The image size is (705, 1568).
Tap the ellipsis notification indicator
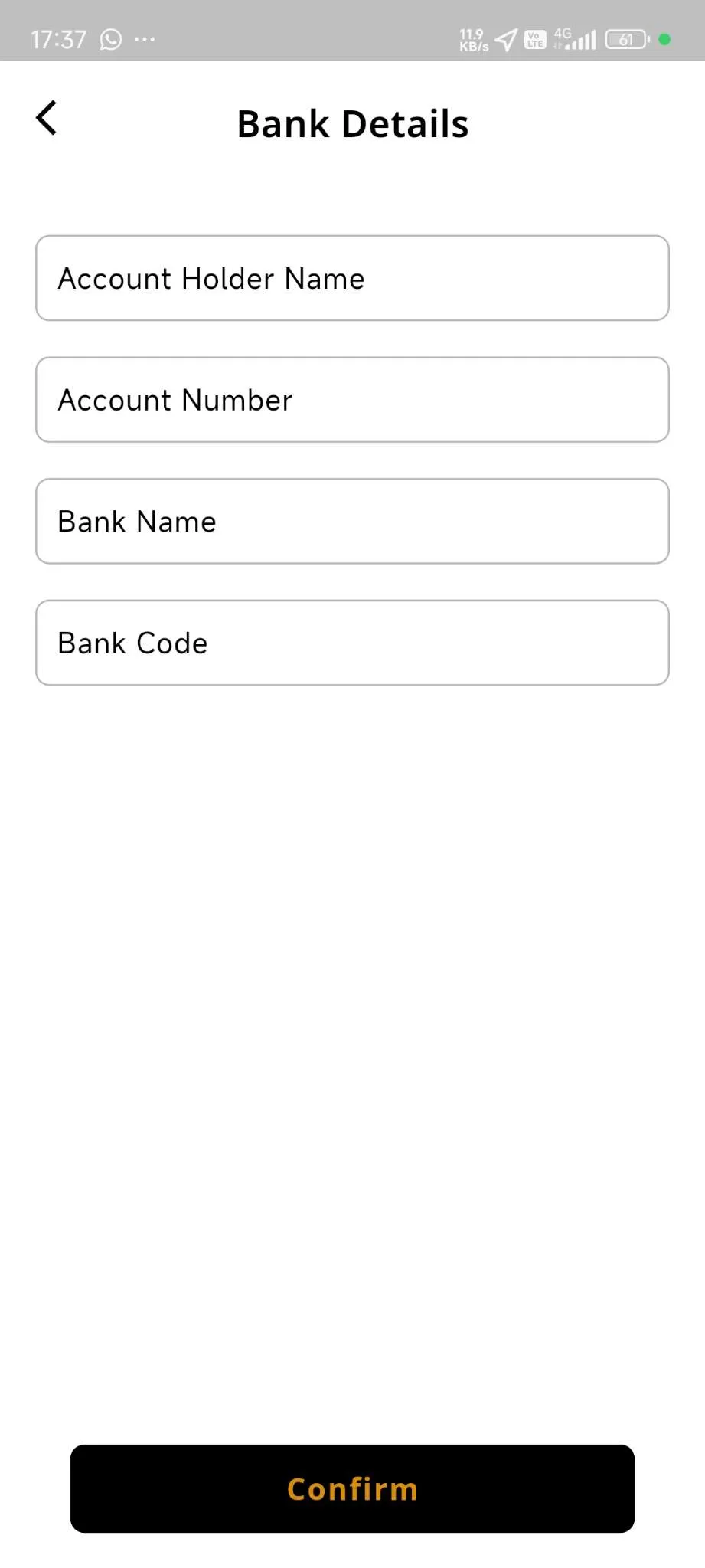[143, 39]
